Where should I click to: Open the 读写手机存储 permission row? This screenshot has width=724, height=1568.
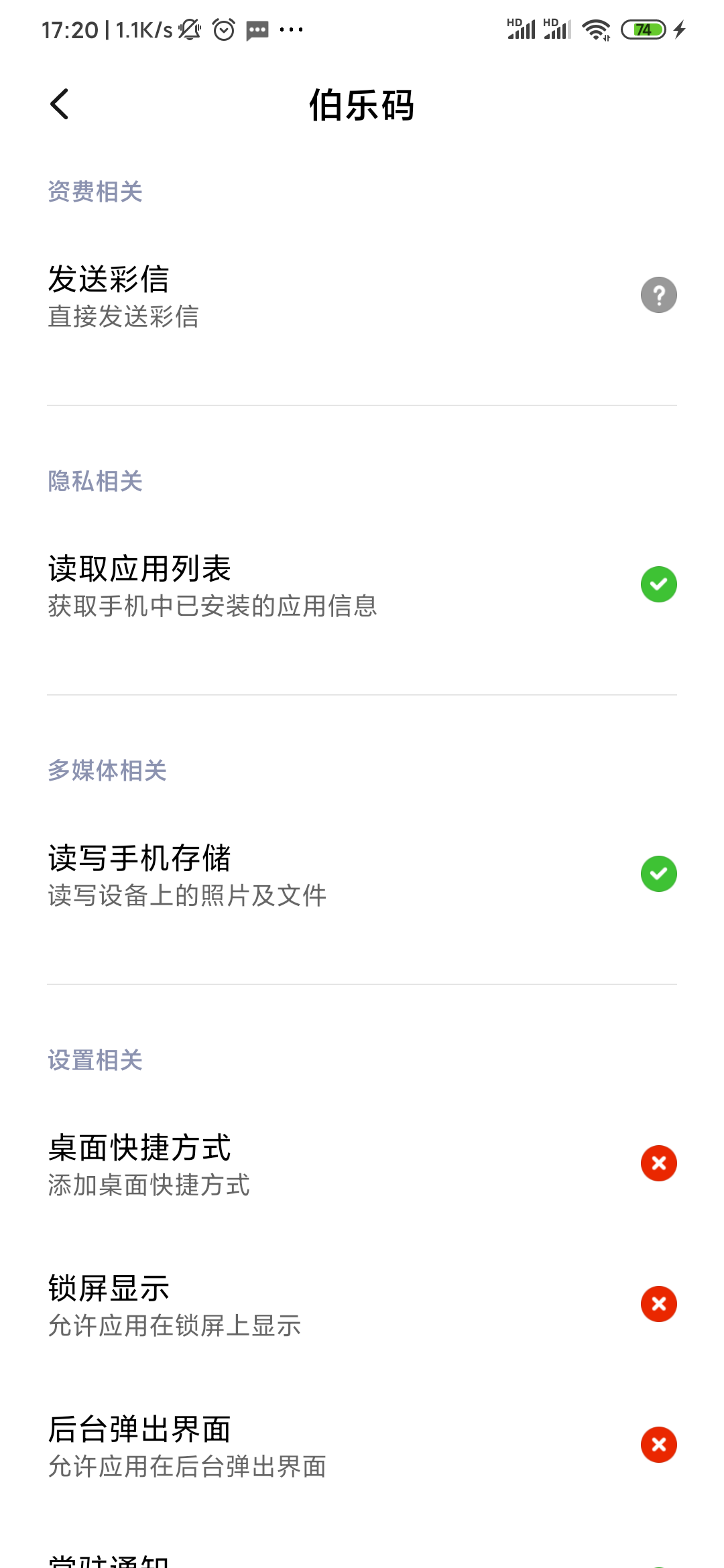362,874
